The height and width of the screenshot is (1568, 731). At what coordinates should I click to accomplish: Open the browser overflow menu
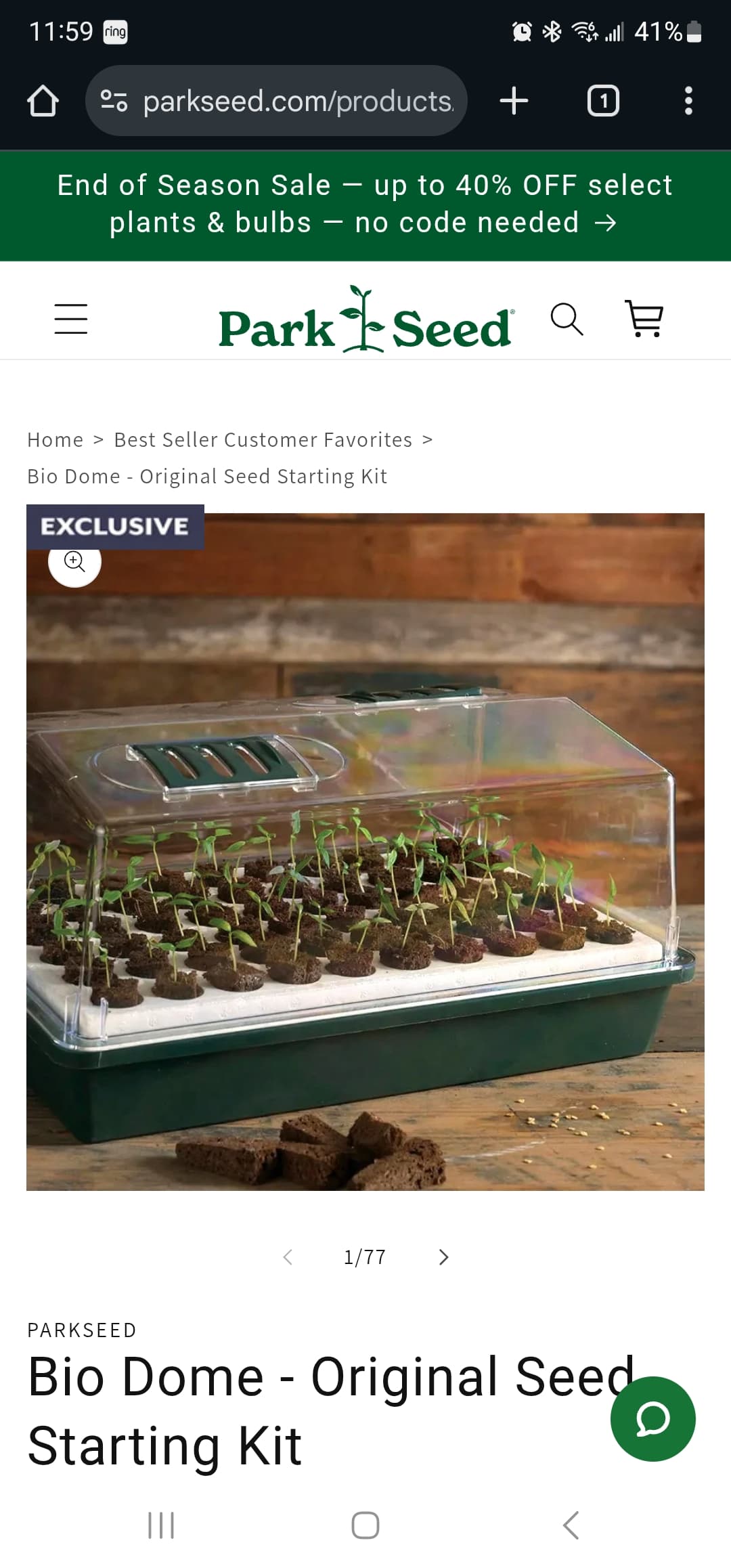point(688,102)
